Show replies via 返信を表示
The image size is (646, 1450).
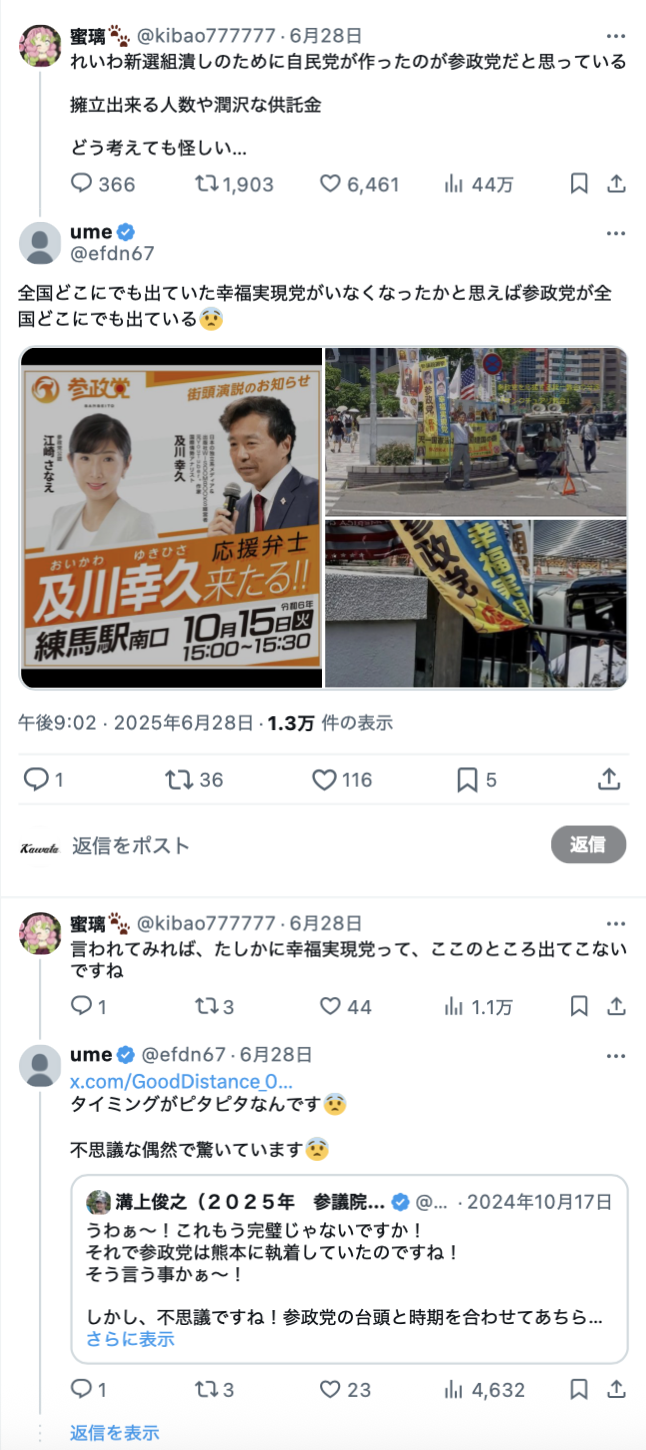click(114, 1433)
